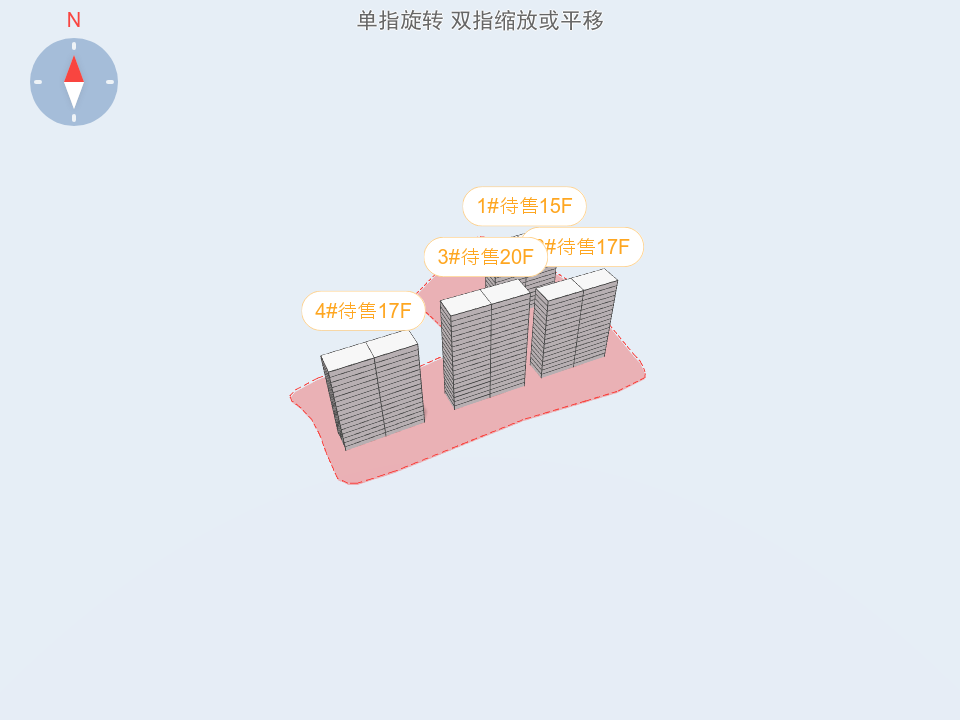Tap the 3#待售20F building label
Viewport: 960px width, 720px height.
(485, 257)
